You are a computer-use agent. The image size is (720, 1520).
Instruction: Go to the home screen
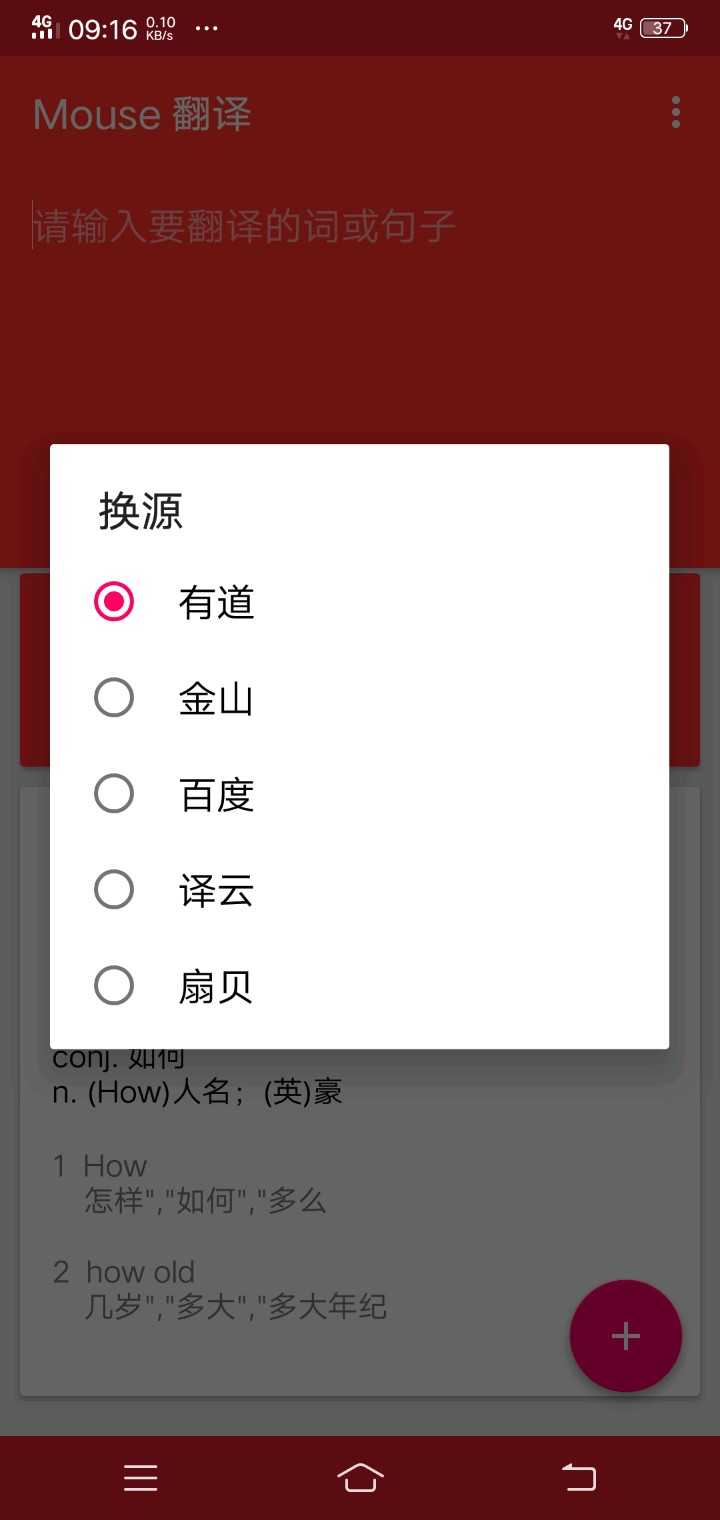pyautogui.click(x=360, y=1477)
